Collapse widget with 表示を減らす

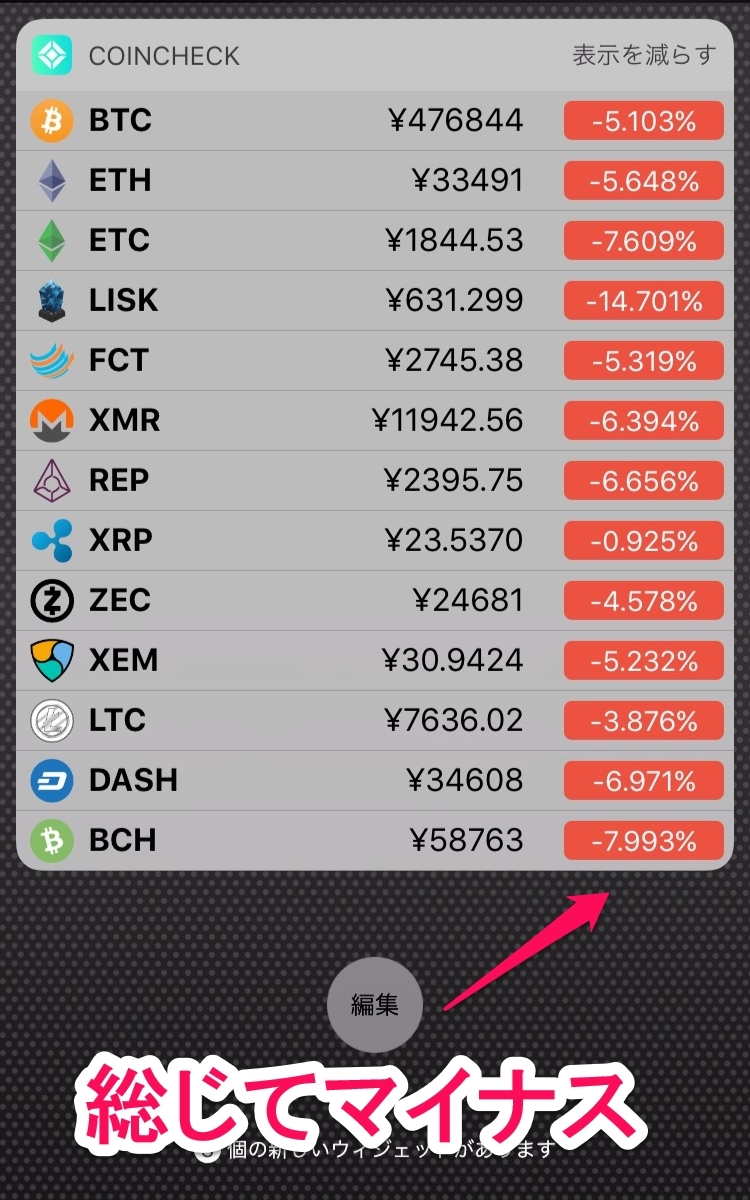coord(644,55)
